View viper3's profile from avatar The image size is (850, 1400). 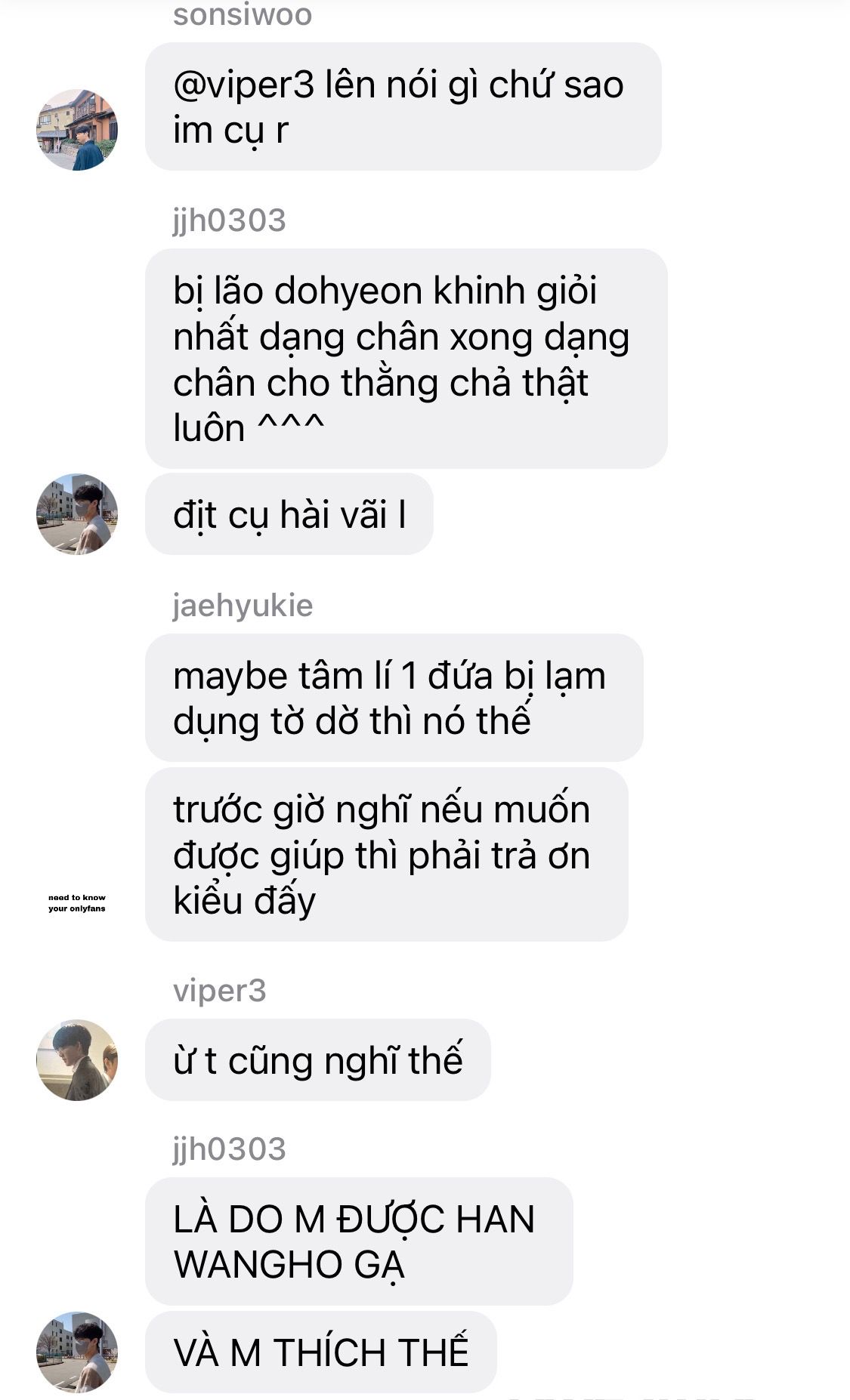coord(77,1060)
